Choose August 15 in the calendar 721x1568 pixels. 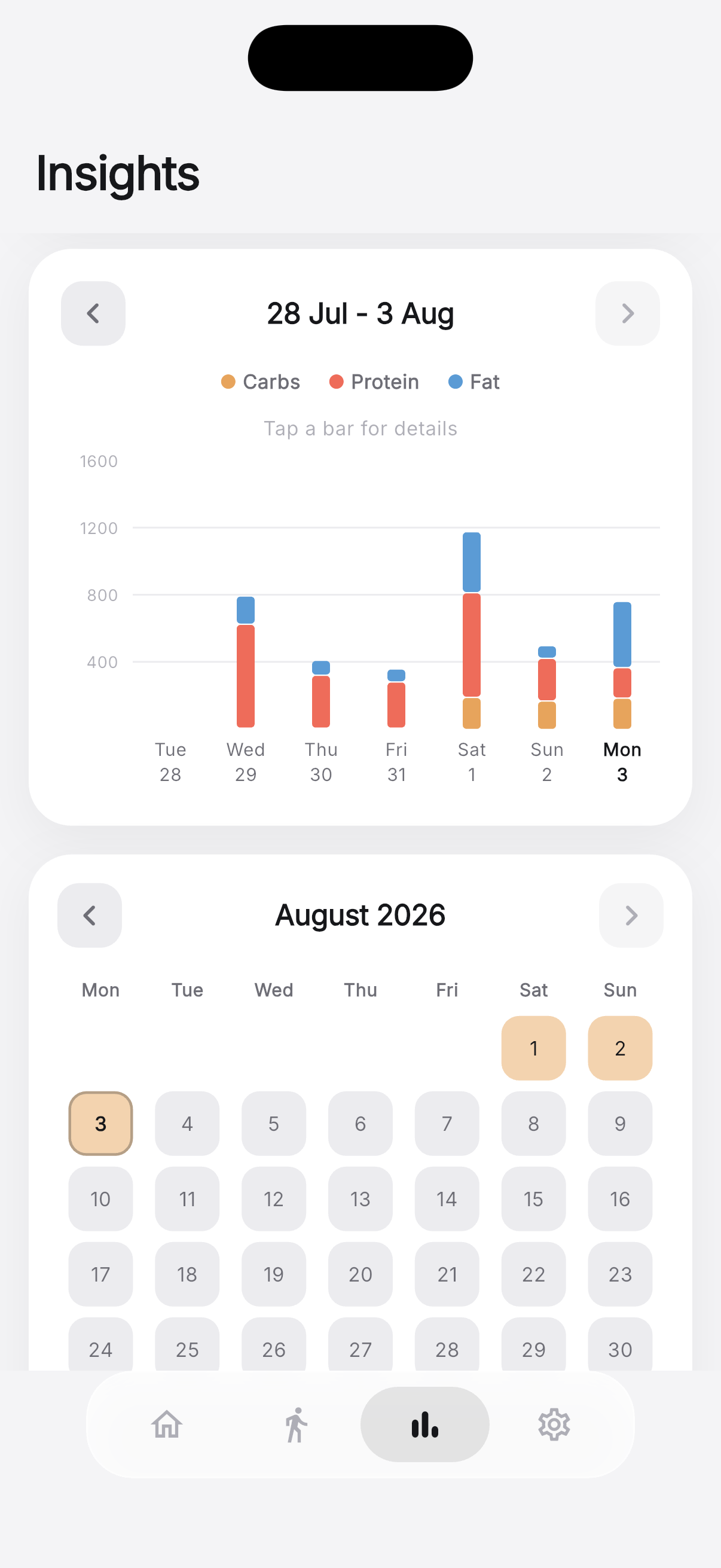[534, 1199]
